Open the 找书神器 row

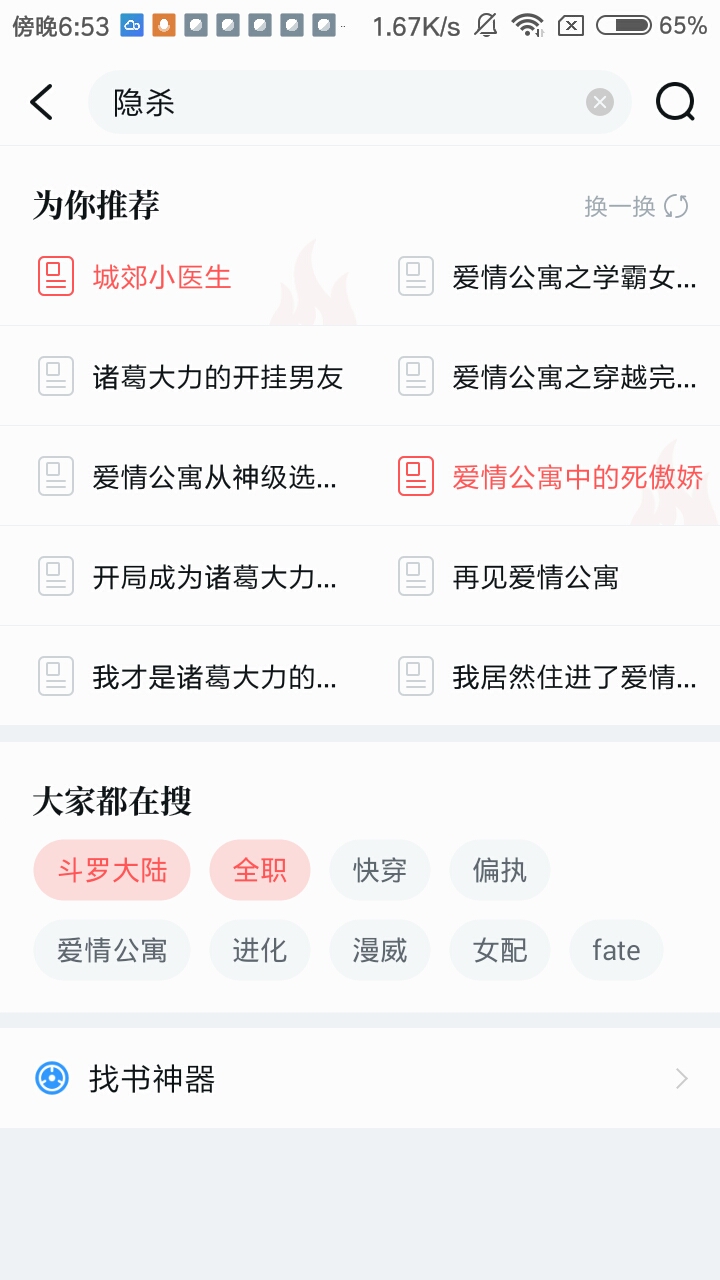[360, 1078]
